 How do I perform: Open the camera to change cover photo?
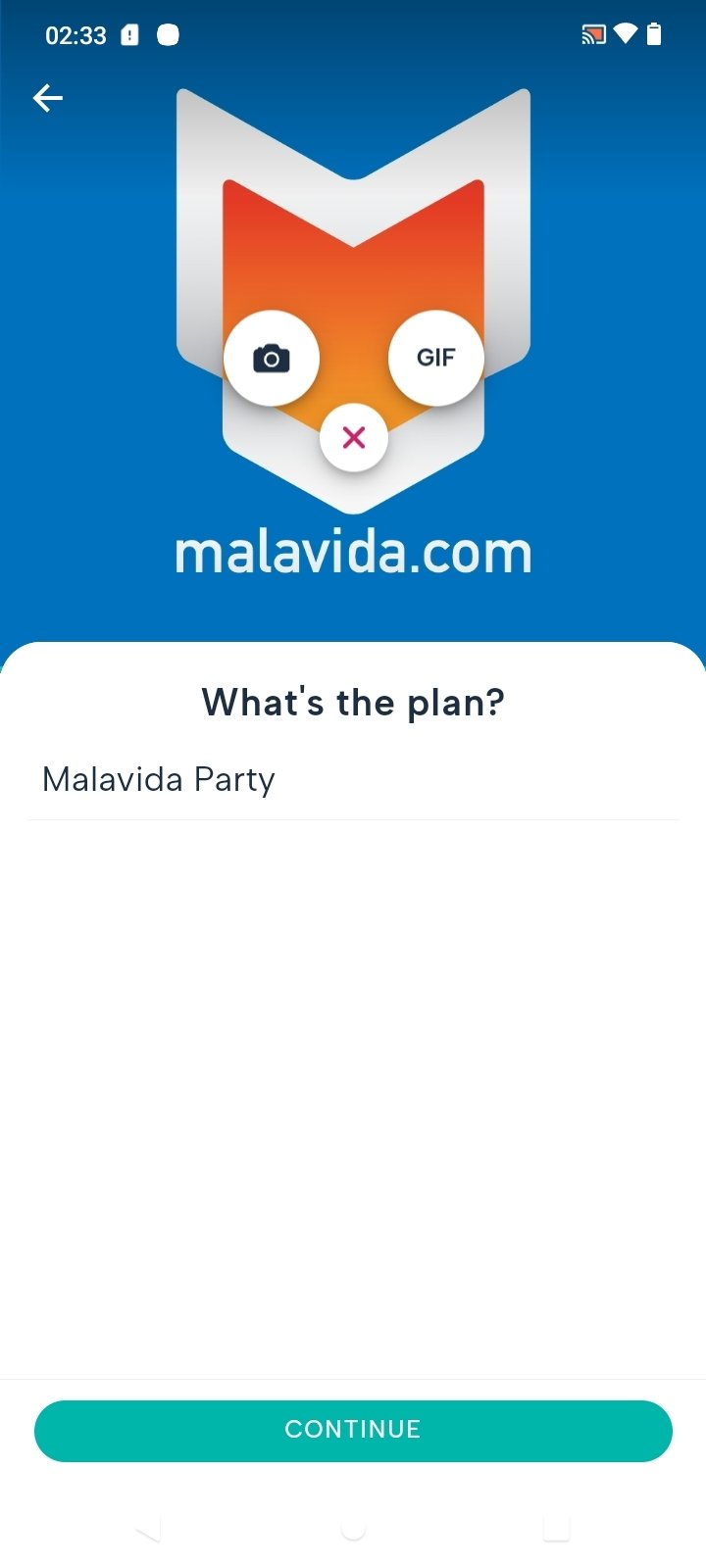pos(272,359)
